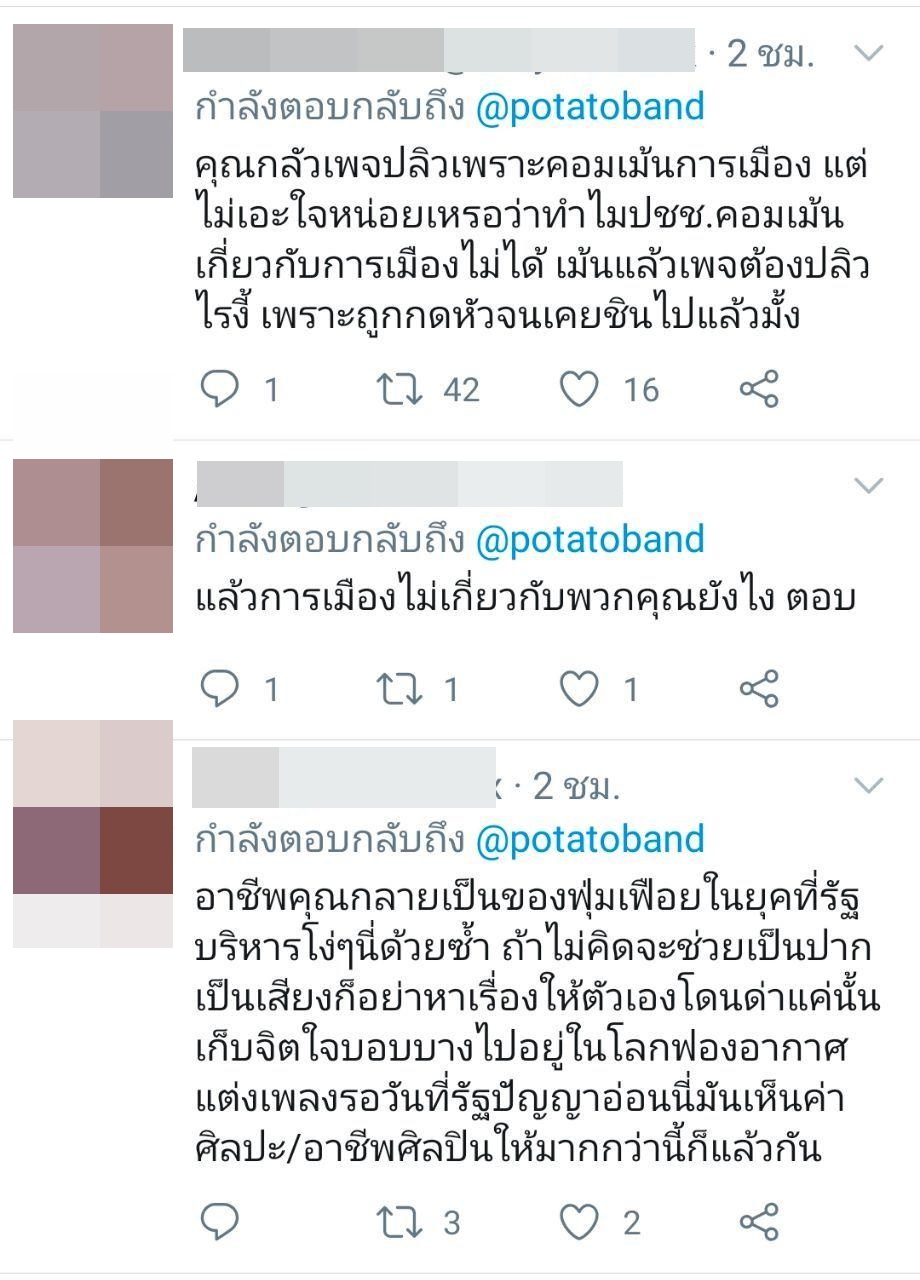
Task: Reply to the tweet beginning อาชีพคุณกลายเป็น
Action: (219, 1221)
